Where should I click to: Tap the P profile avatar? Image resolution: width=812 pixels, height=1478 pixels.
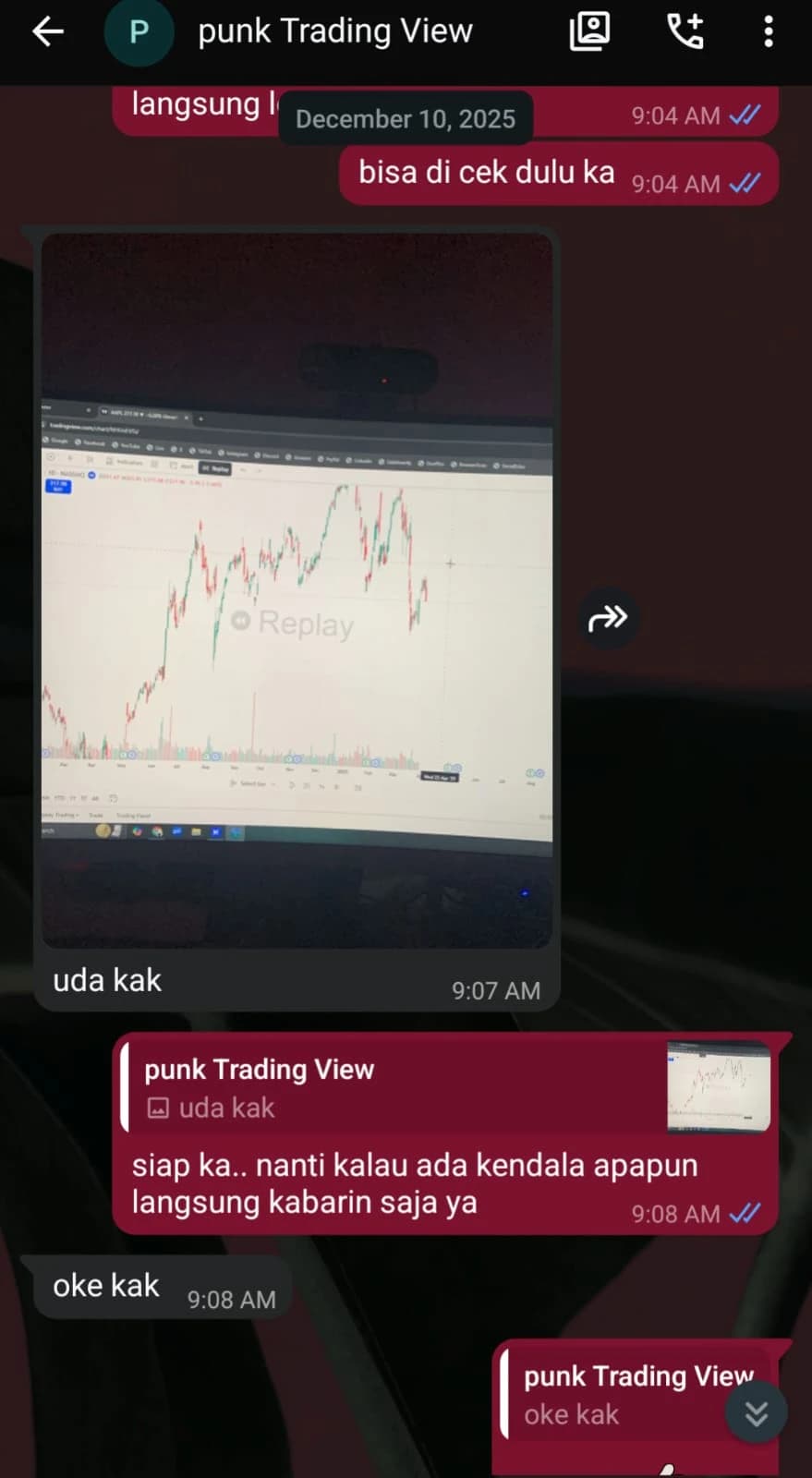[x=139, y=32]
